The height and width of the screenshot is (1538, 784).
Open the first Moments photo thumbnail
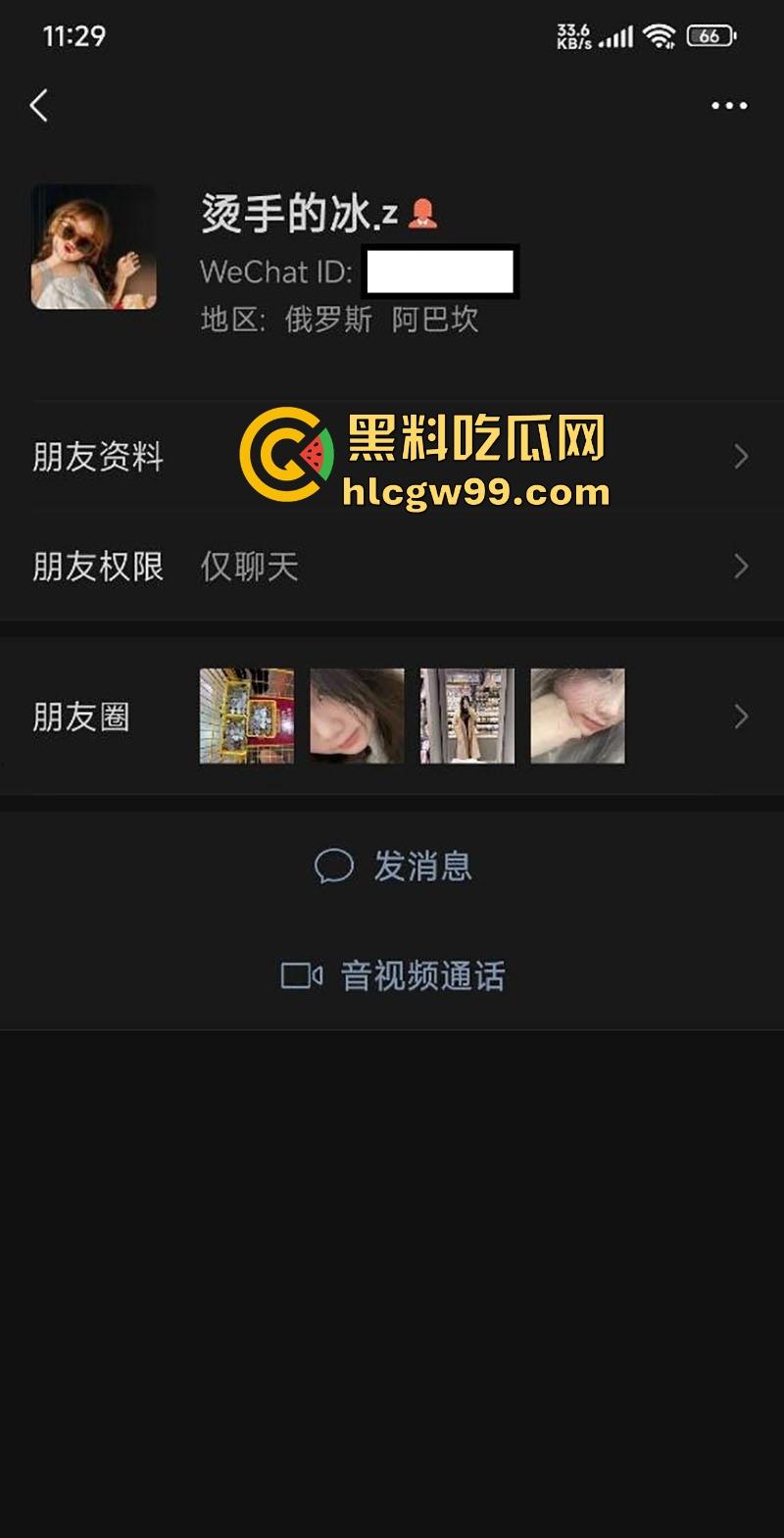[x=246, y=717]
